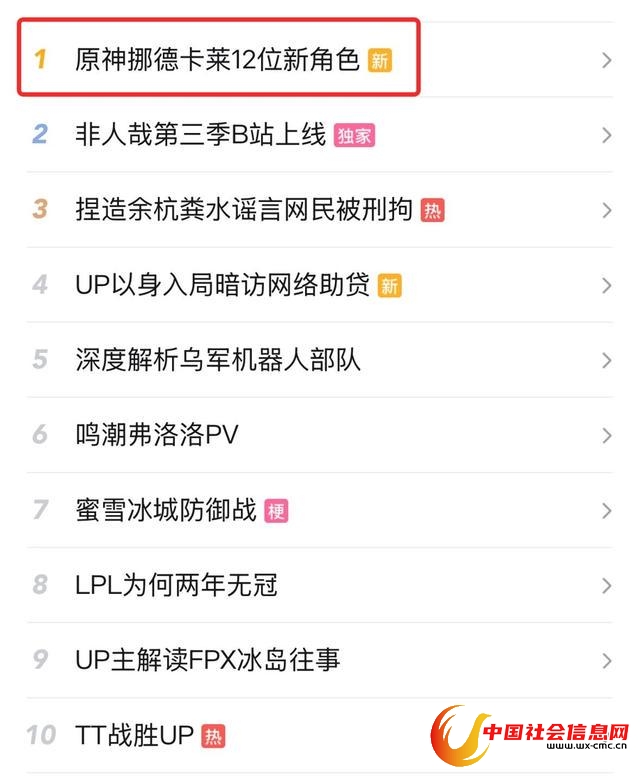Open 非人哉第三季B站上线 from the hot list
Image resolution: width=640 pixels, height=779 pixels.
200,135
